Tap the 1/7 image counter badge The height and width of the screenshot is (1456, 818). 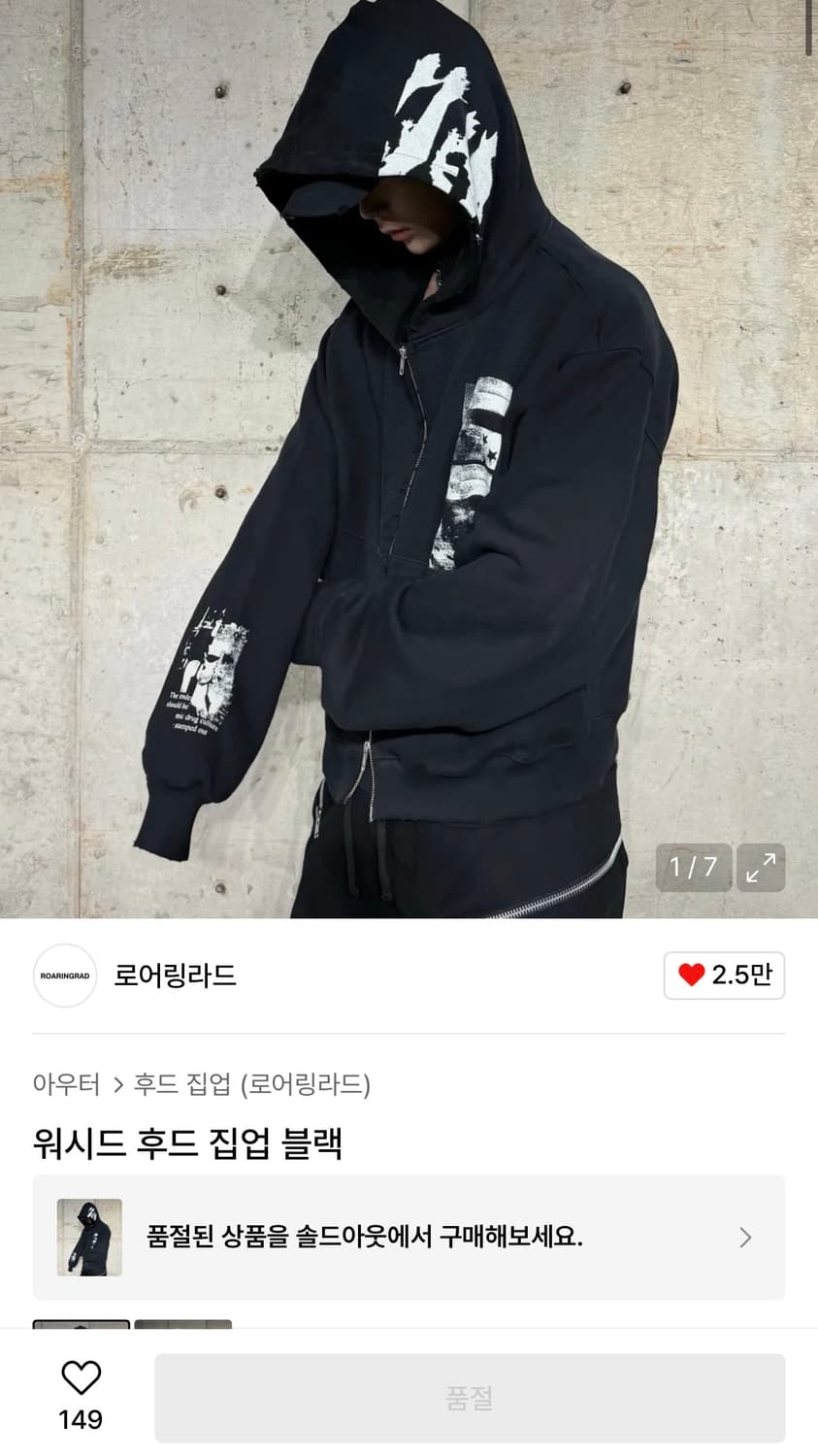coord(693,868)
